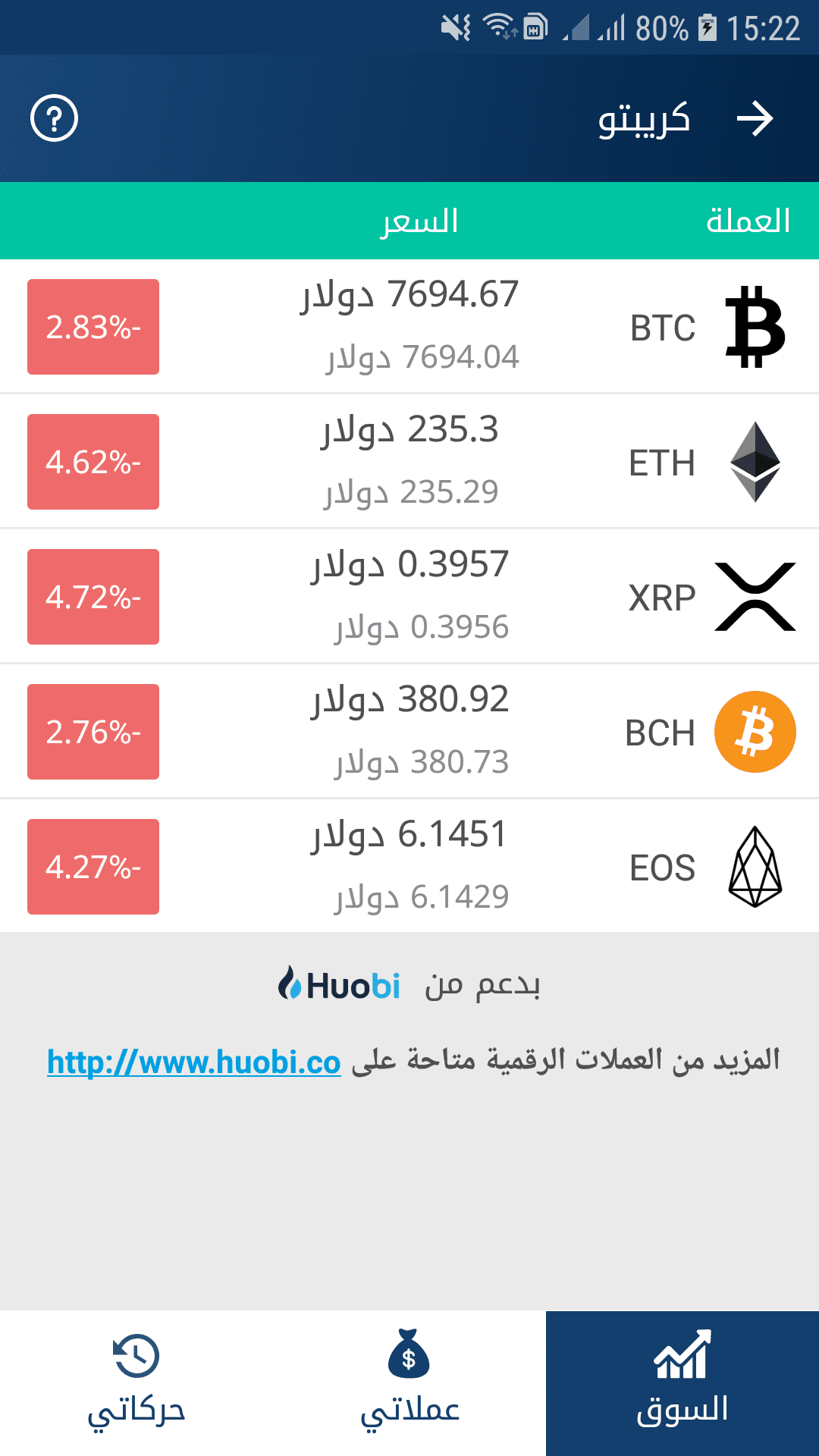819x1456 pixels.
Task: Select the XRP currency row
Action: 409,597
